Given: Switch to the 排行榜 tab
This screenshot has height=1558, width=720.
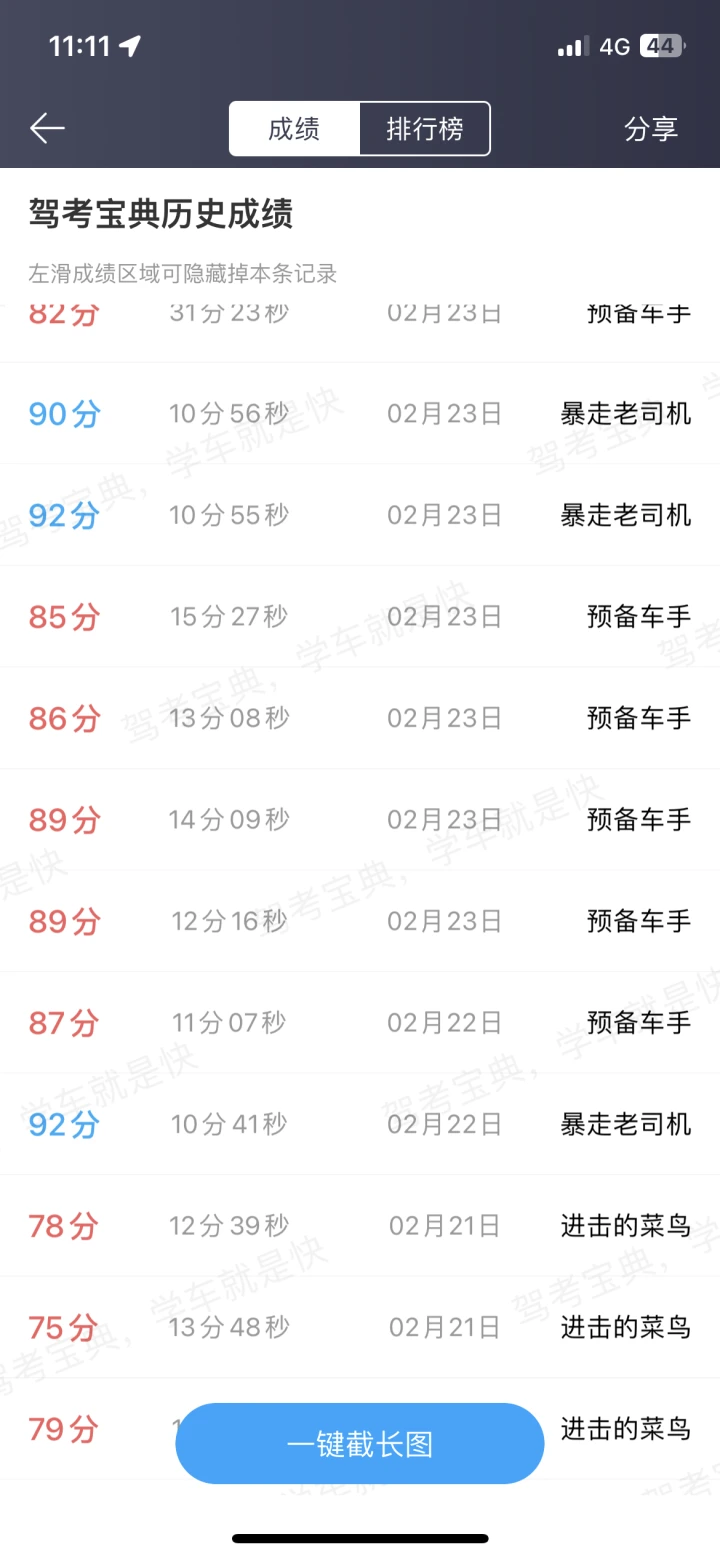Looking at the screenshot, I should 425,129.
